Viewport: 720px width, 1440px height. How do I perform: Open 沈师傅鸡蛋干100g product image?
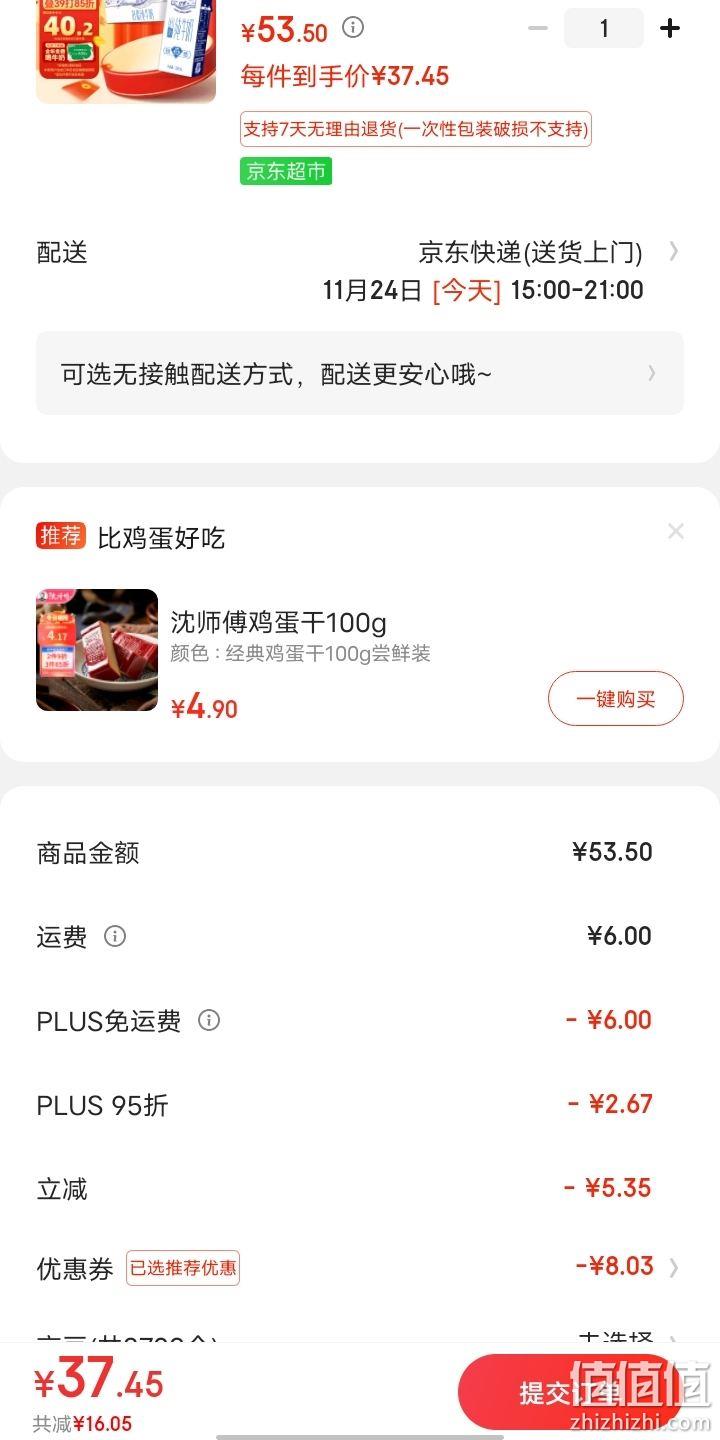(x=97, y=650)
